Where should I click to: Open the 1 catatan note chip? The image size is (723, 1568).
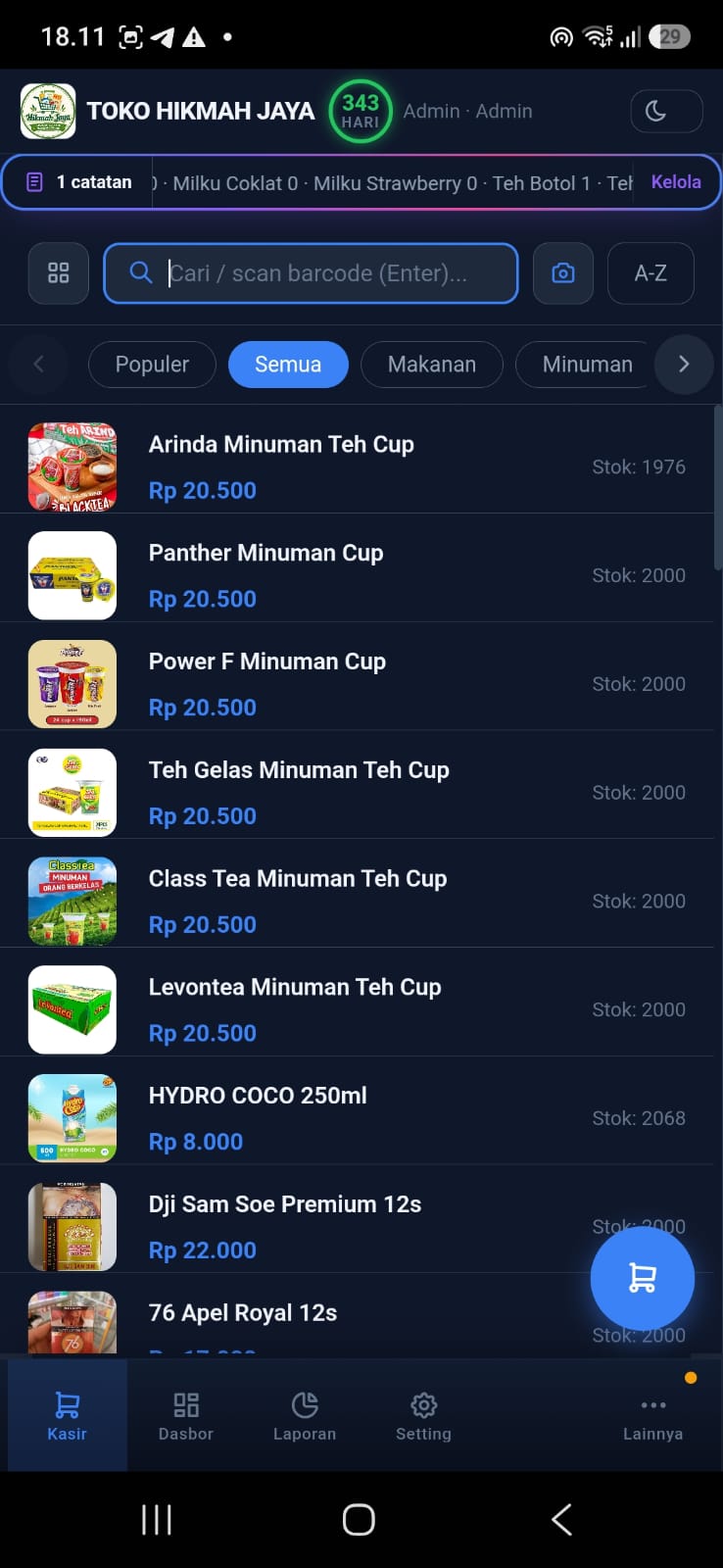[x=79, y=182]
